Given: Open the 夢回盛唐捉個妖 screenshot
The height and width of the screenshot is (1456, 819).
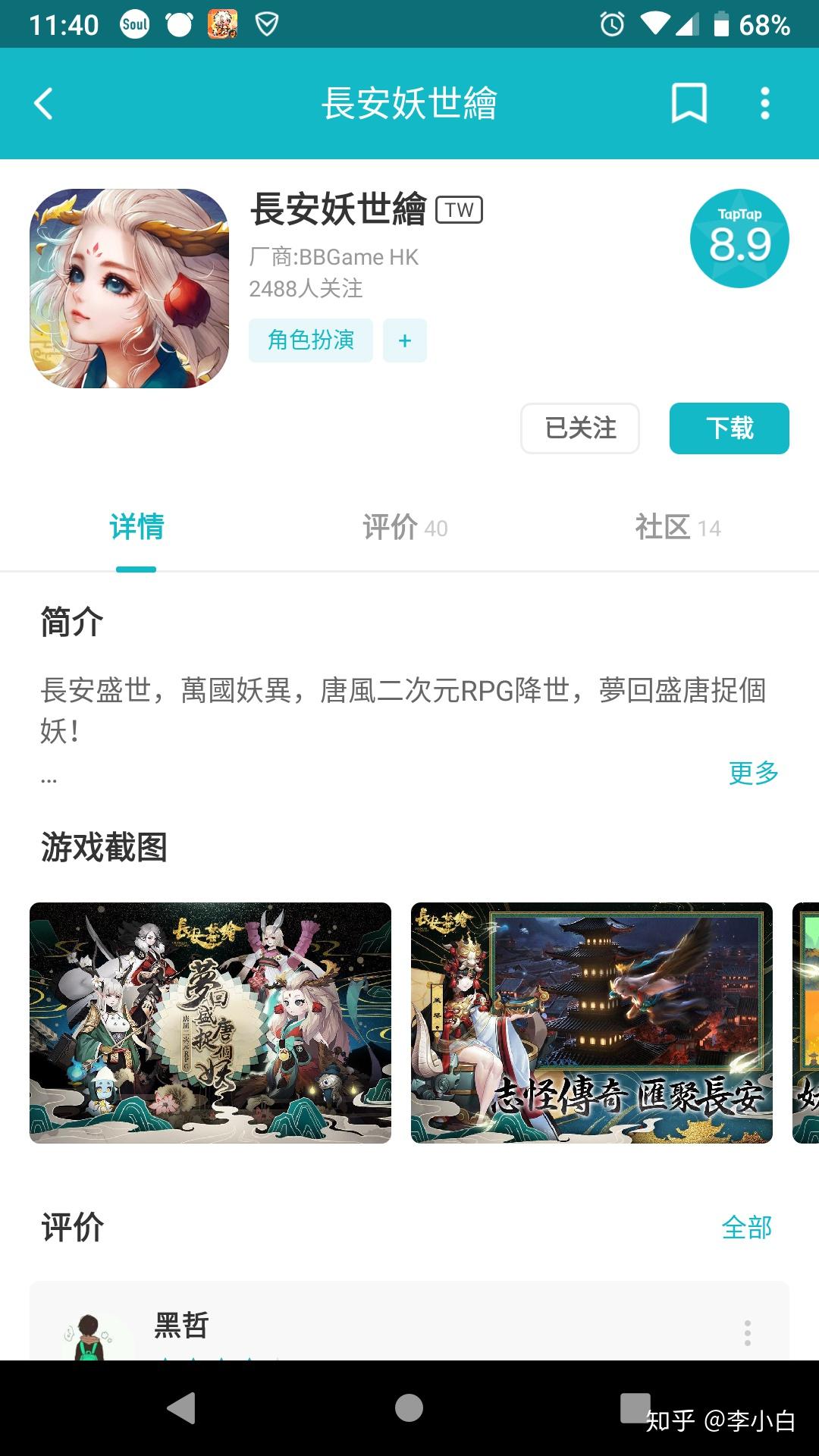Looking at the screenshot, I should pos(210,1022).
